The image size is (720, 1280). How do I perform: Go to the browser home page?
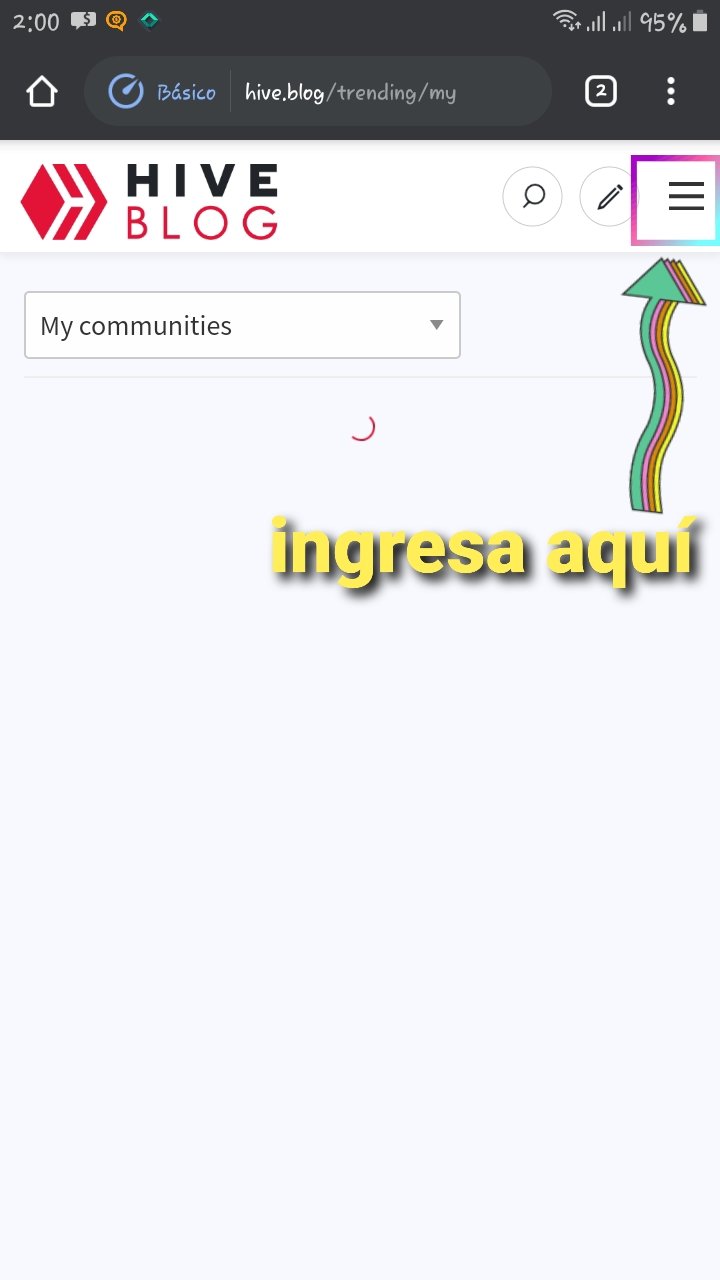pyautogui.click(x=42, y=92)
